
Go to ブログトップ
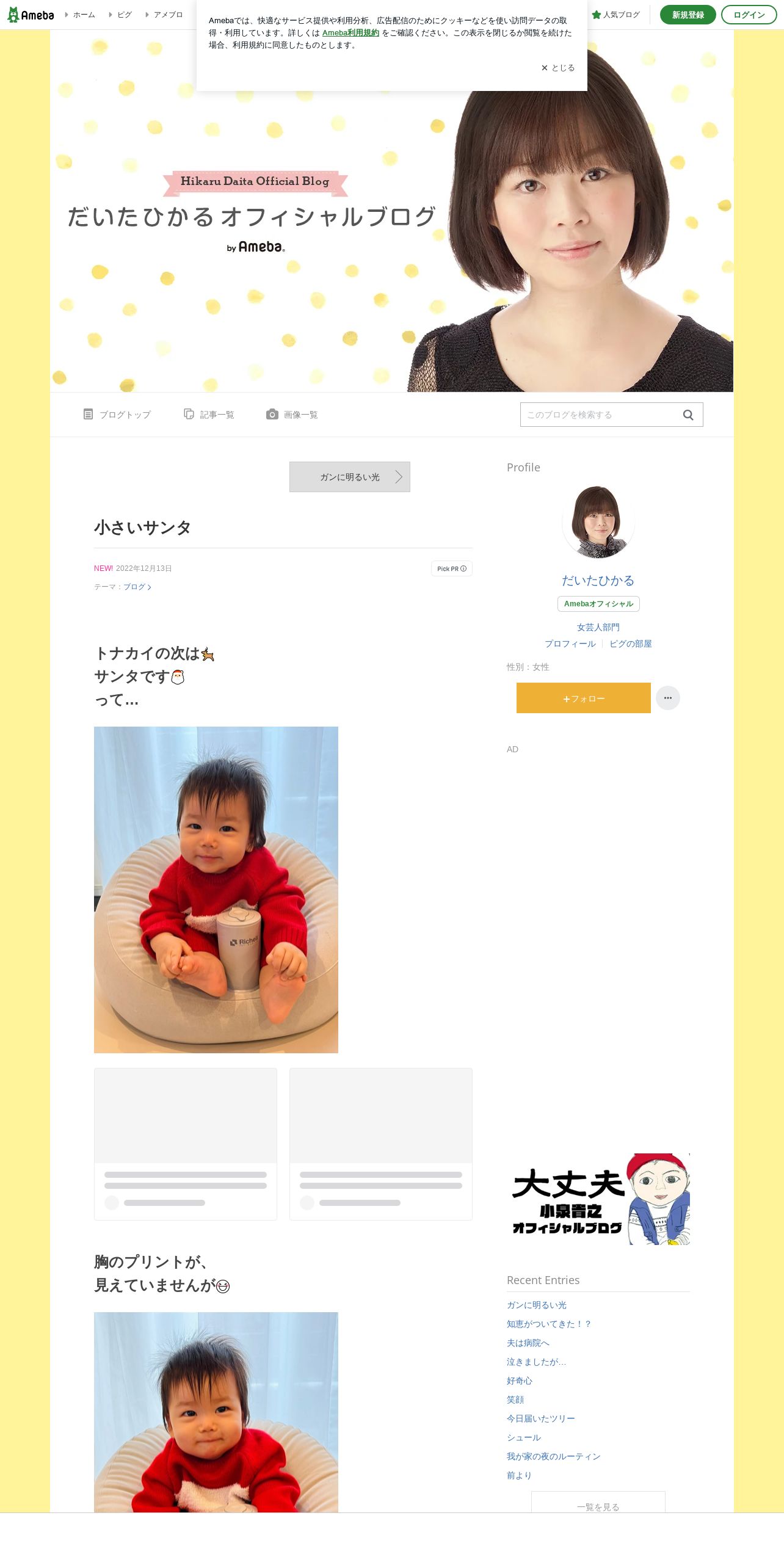pos(117,415)
